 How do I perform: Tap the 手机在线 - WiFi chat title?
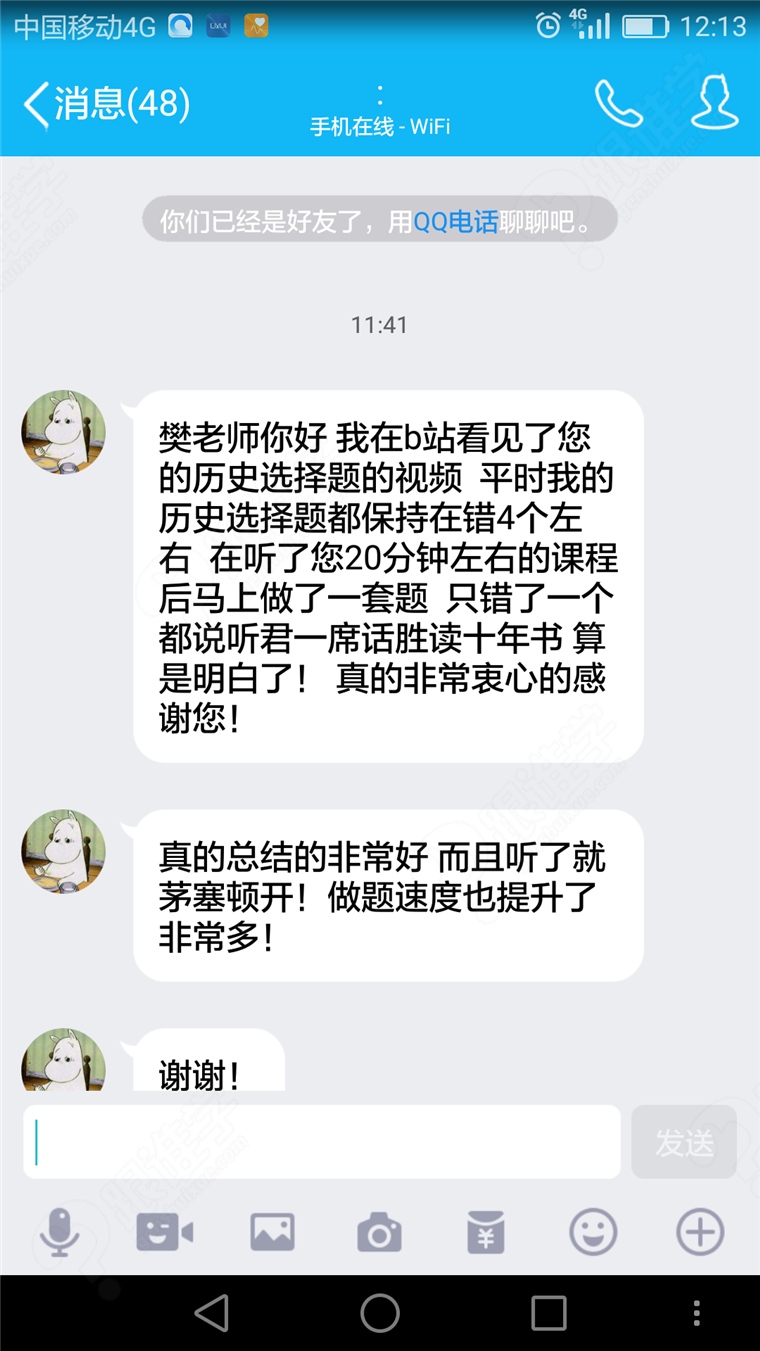click(x=380, y=126)
